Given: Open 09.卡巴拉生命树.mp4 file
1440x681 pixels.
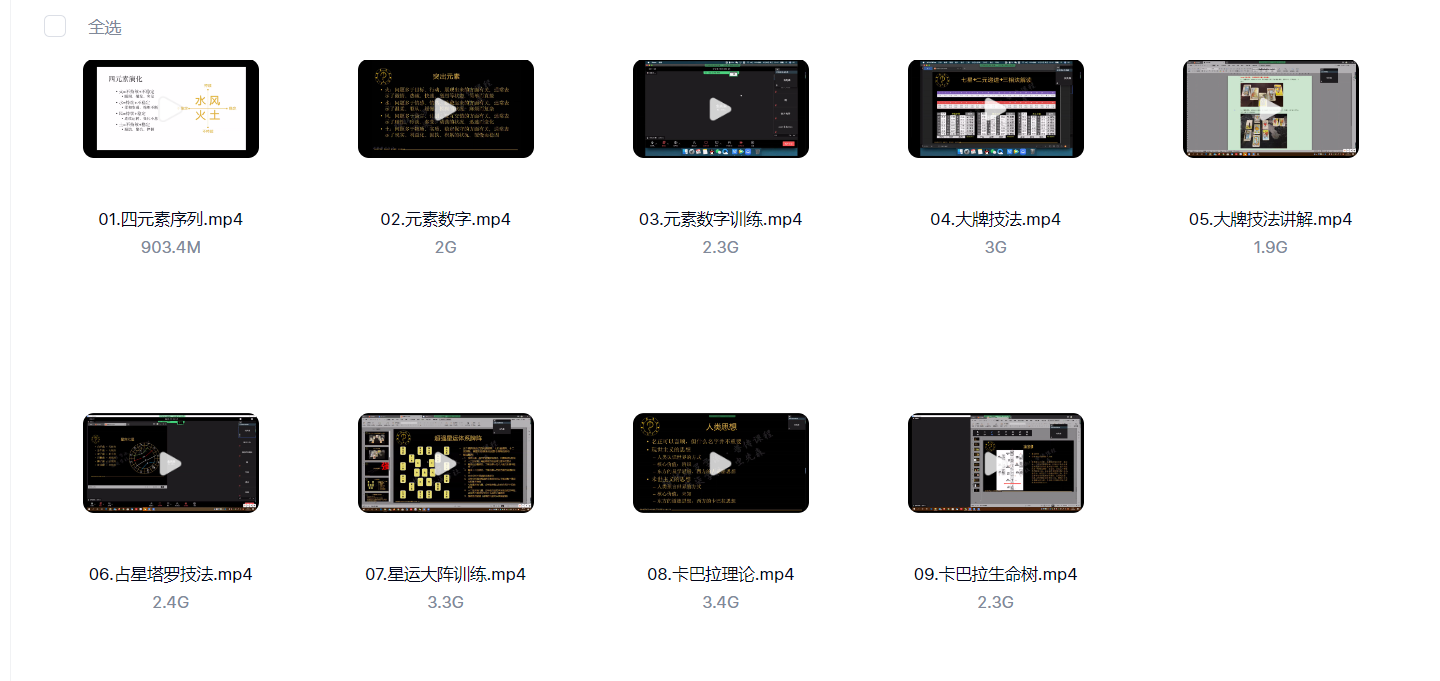Looking at the screenshot, I should pyautogui.click(x=995, y=463).
